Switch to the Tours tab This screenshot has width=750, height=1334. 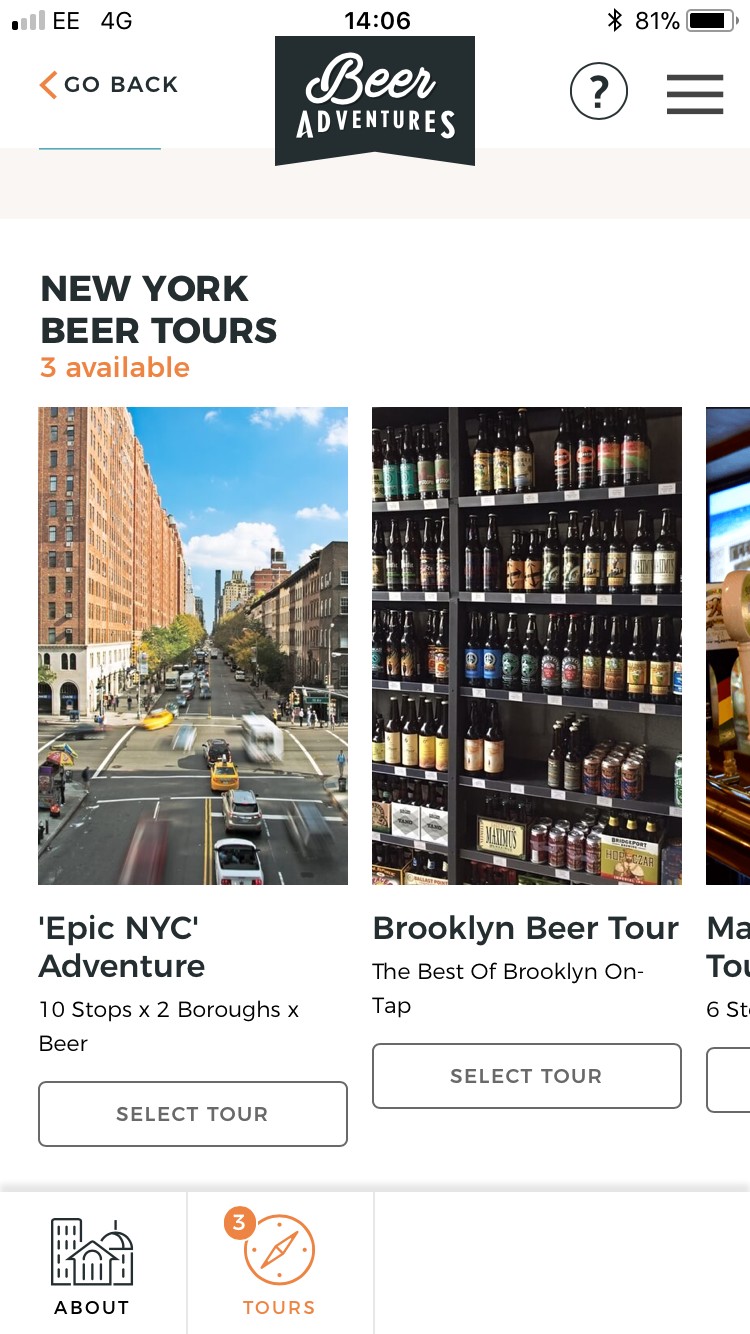click(x=279, y=1265)
